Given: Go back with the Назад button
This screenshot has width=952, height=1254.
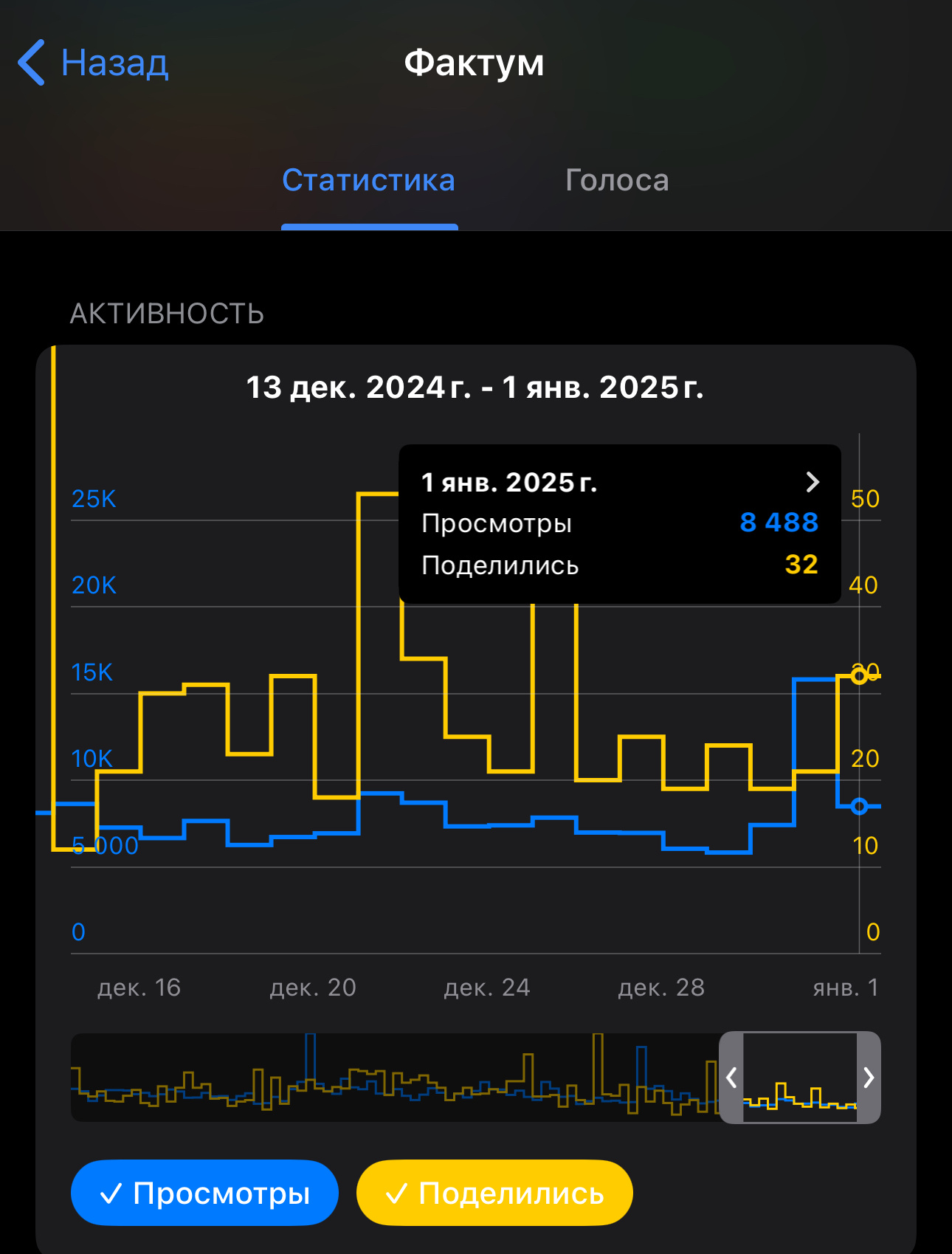Looking at the screenshot, I should point(94,63).
